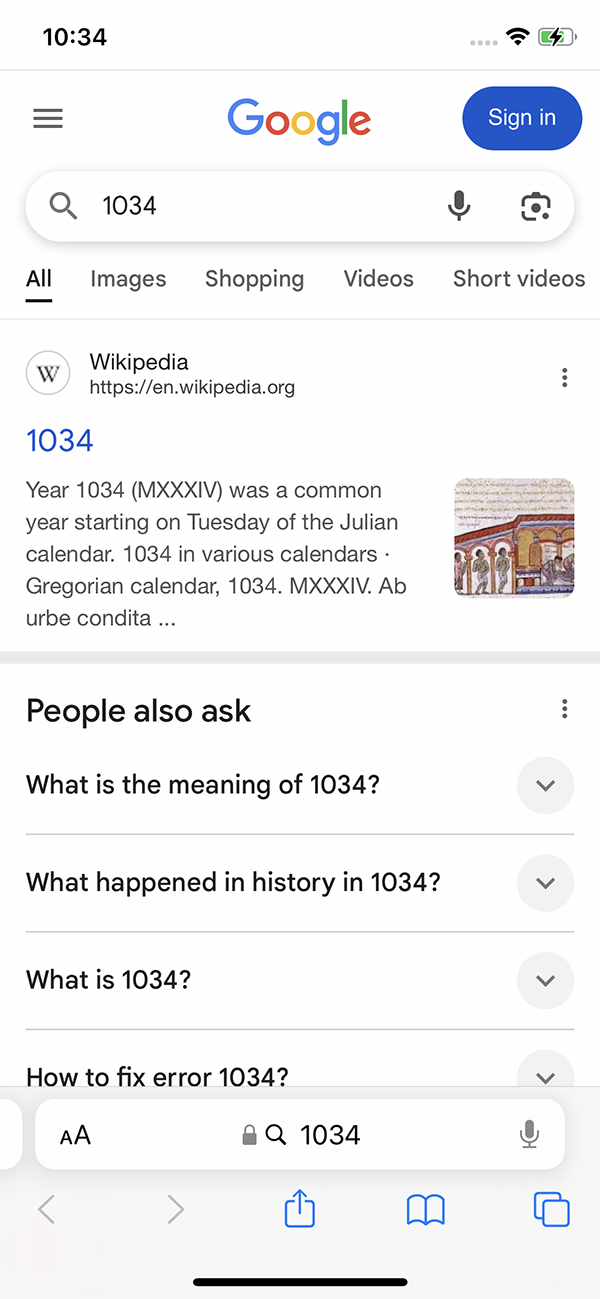Screen dimensions: 600x1299
Task: Open People also ask options menu
Action: point(565,709)
